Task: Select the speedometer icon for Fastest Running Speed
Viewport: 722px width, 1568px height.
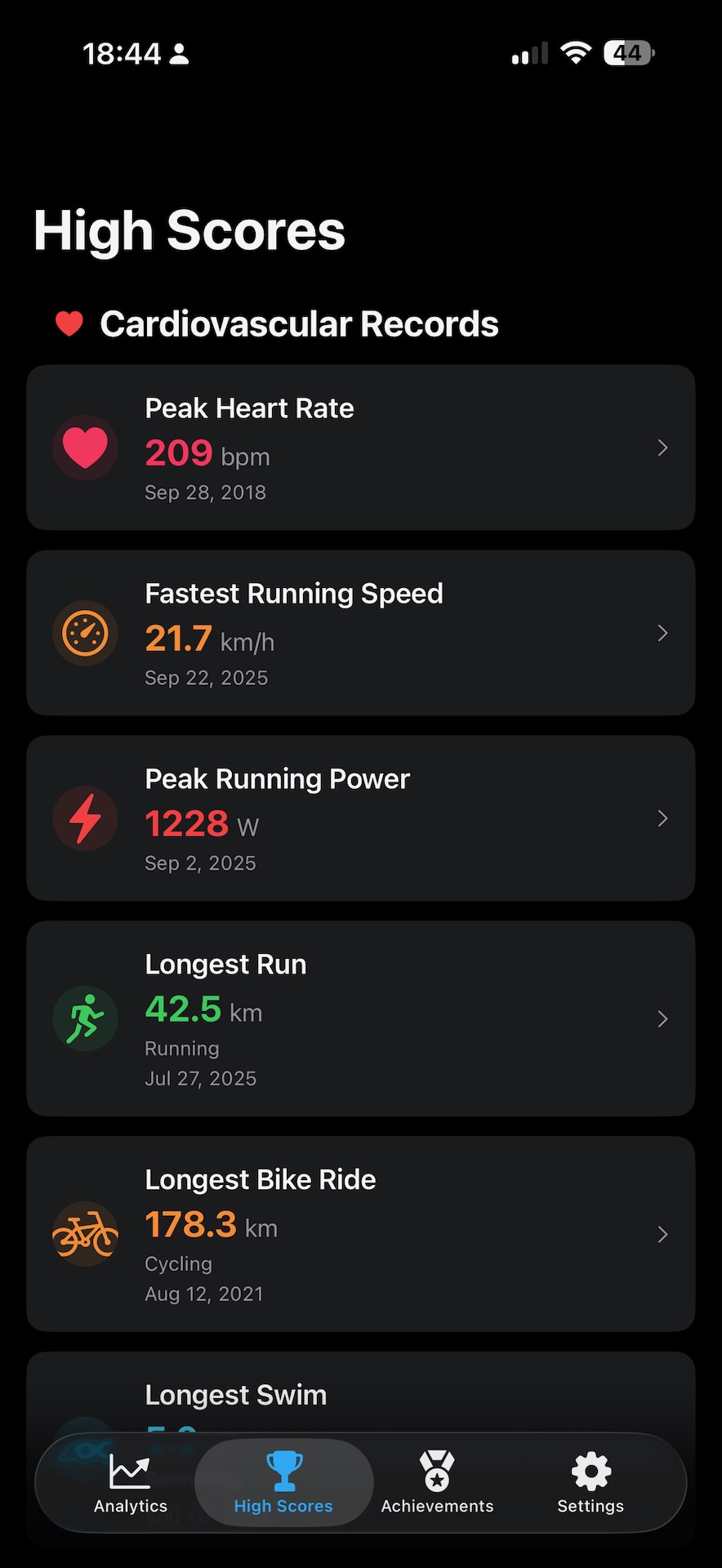Action: [85, 633]
